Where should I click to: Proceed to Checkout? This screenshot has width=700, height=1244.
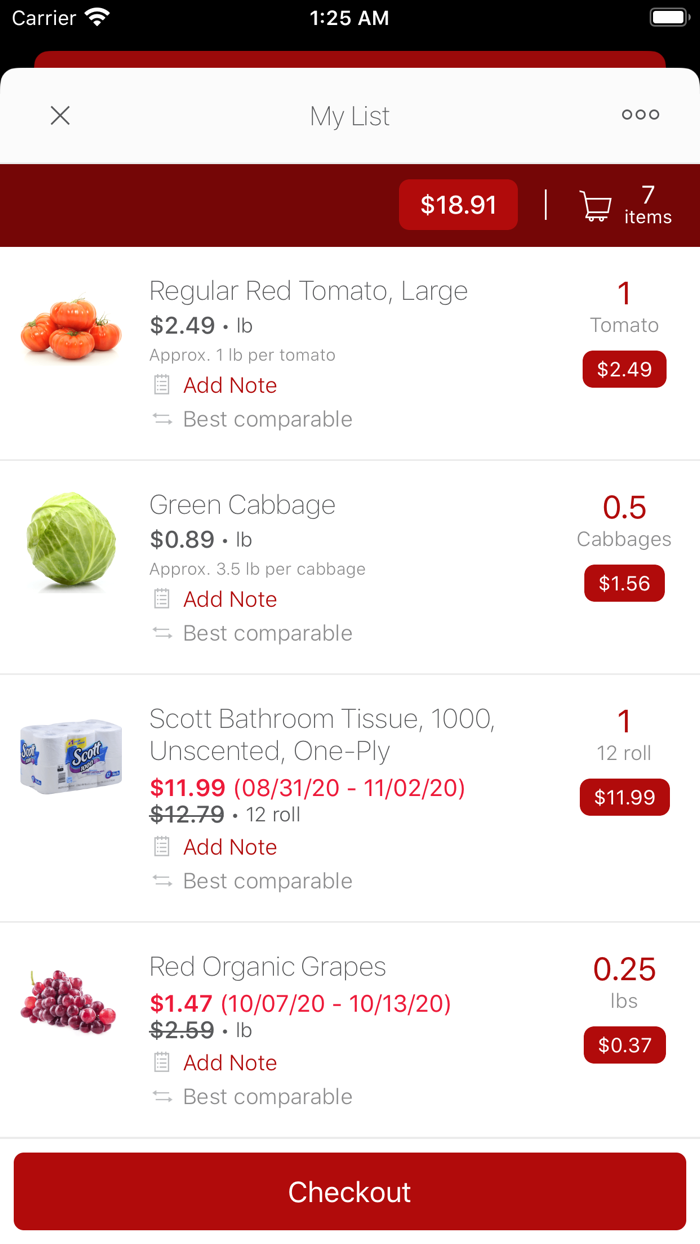point(350,1192)
